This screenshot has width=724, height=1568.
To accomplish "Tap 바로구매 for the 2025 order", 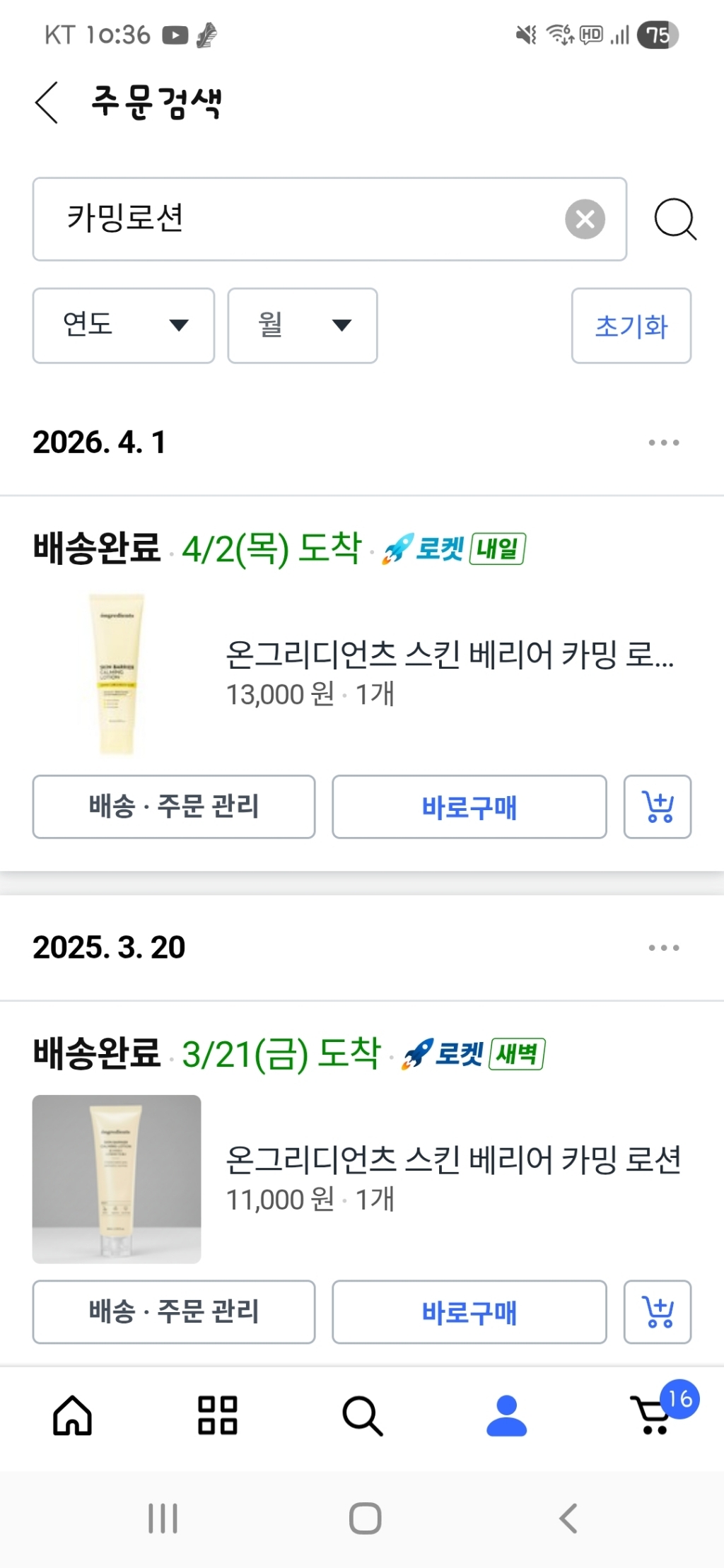I will tap(469, 1312).
